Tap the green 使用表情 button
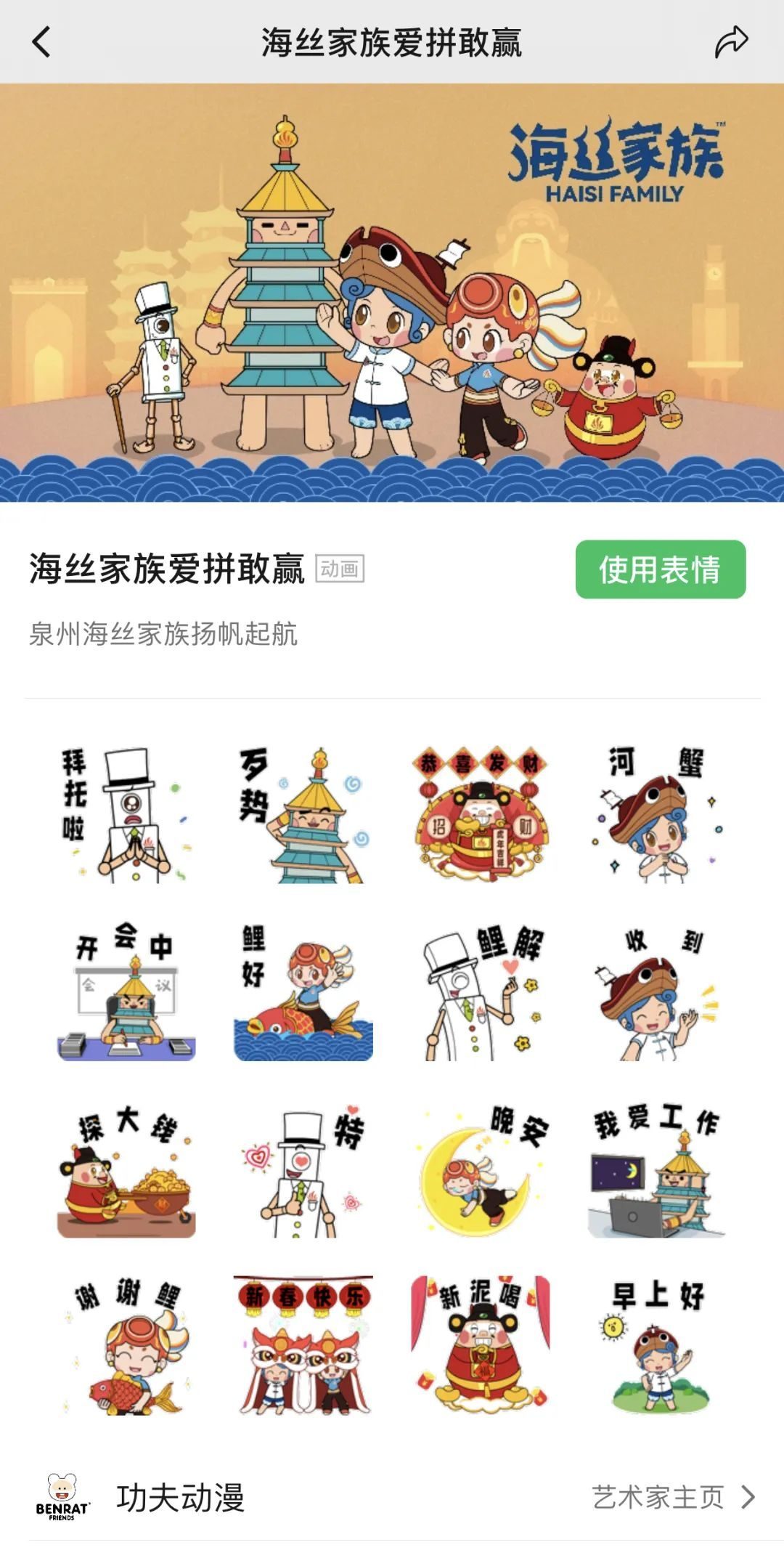This screenshot has height=1550, width=784. coord(660,569)
